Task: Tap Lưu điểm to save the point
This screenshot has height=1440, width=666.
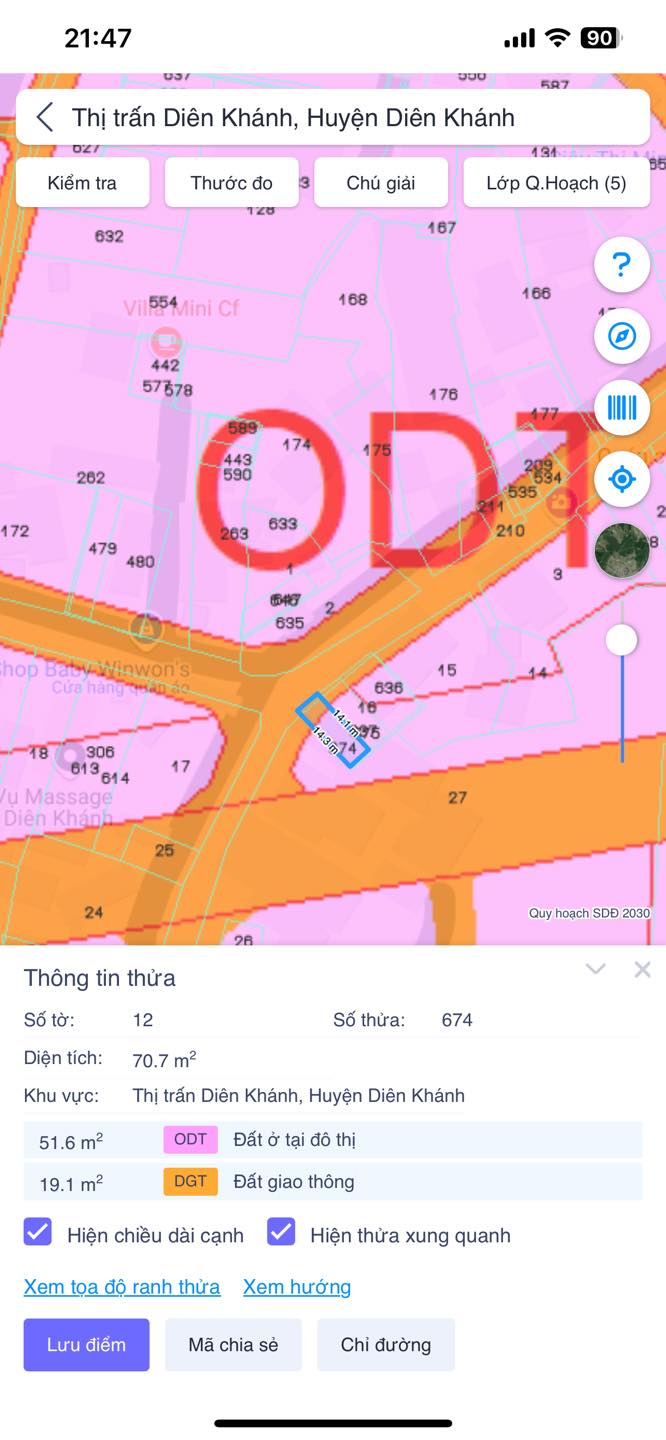Action: 87,1345
